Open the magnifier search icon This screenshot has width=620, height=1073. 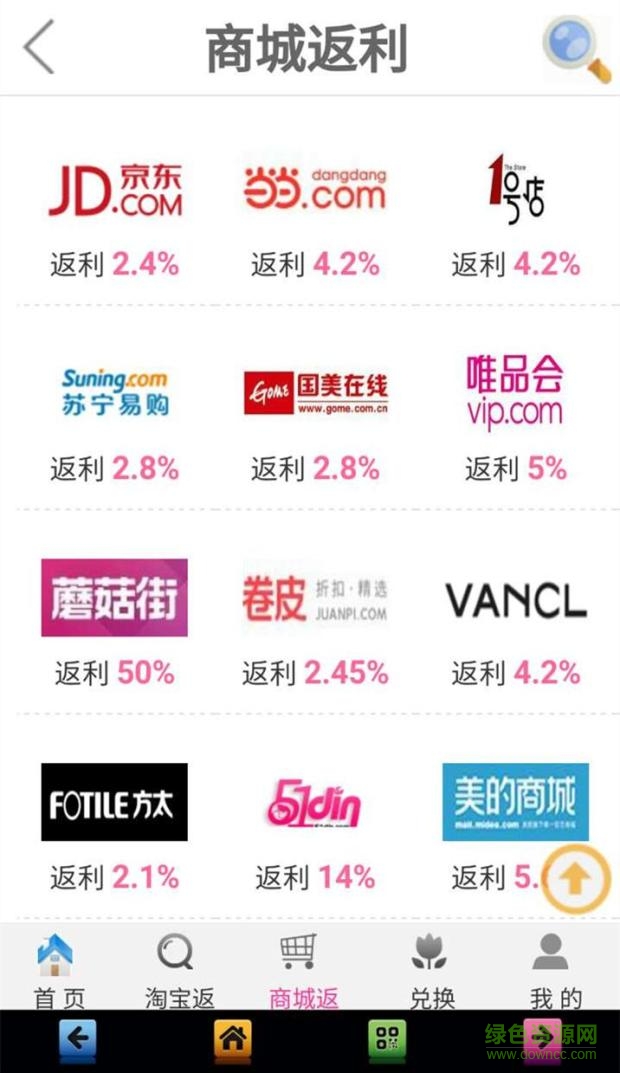(x=576, y=48)
